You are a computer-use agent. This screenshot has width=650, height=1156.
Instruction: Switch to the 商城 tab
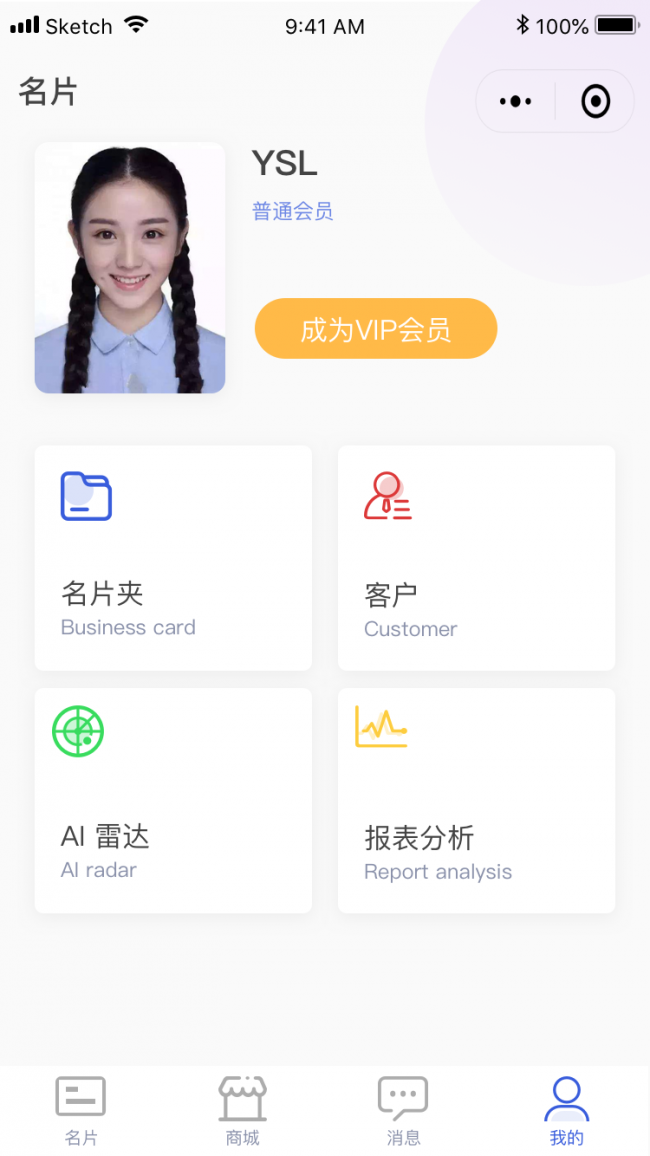tap(243, 1110)
